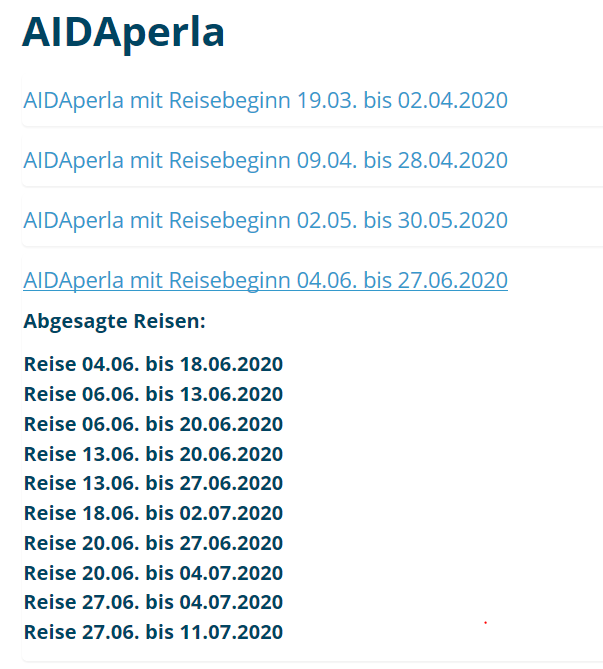
Task: Expand AIDAperla Reisebeginn 09.04. bis 28.04.2020
Action: (265, 161)
